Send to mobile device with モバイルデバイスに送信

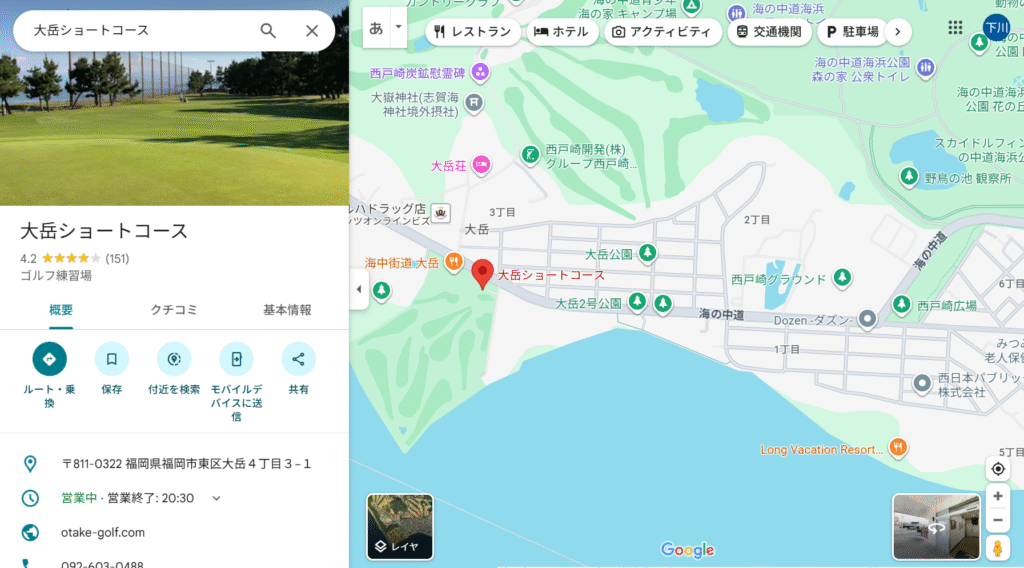point(236,359)
